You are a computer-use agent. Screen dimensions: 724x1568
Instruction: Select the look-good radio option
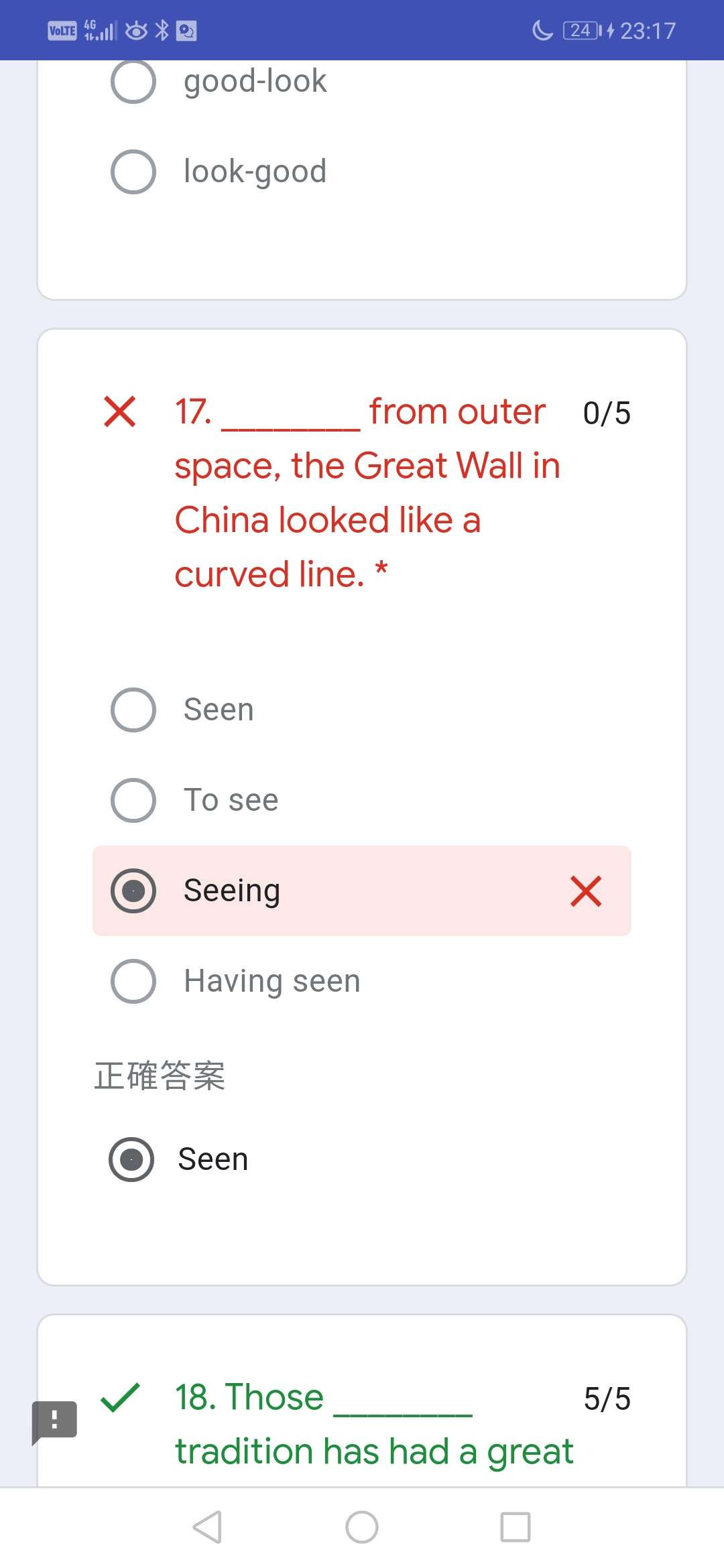pos(133,172)
